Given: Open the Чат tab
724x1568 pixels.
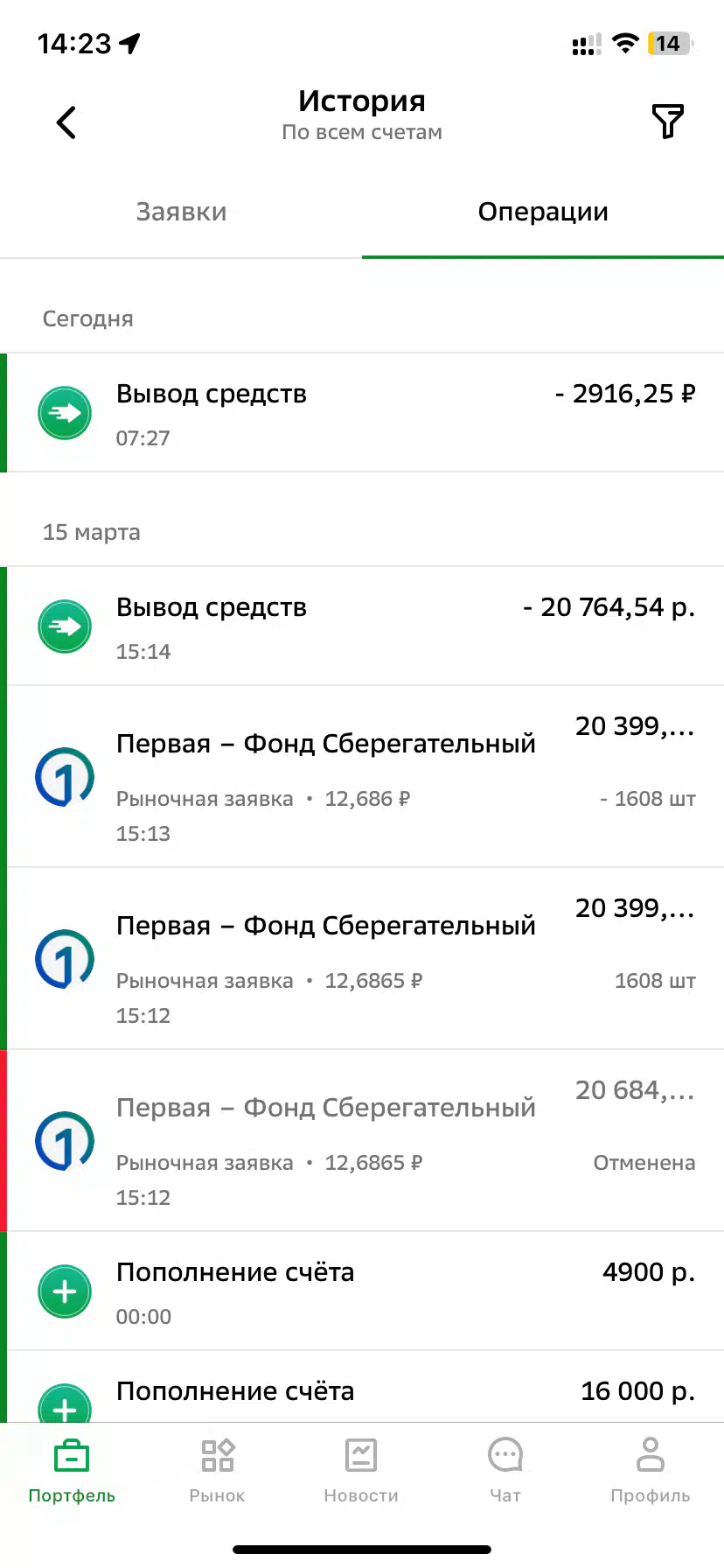Looking at the screenshot, I should (x=505, y=1470).
